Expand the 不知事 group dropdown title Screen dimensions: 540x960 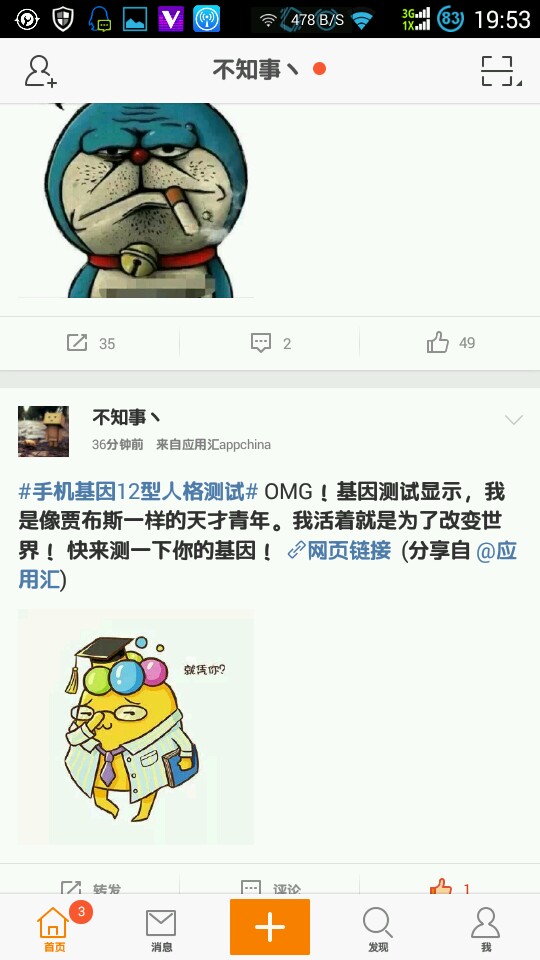point(256,69)
